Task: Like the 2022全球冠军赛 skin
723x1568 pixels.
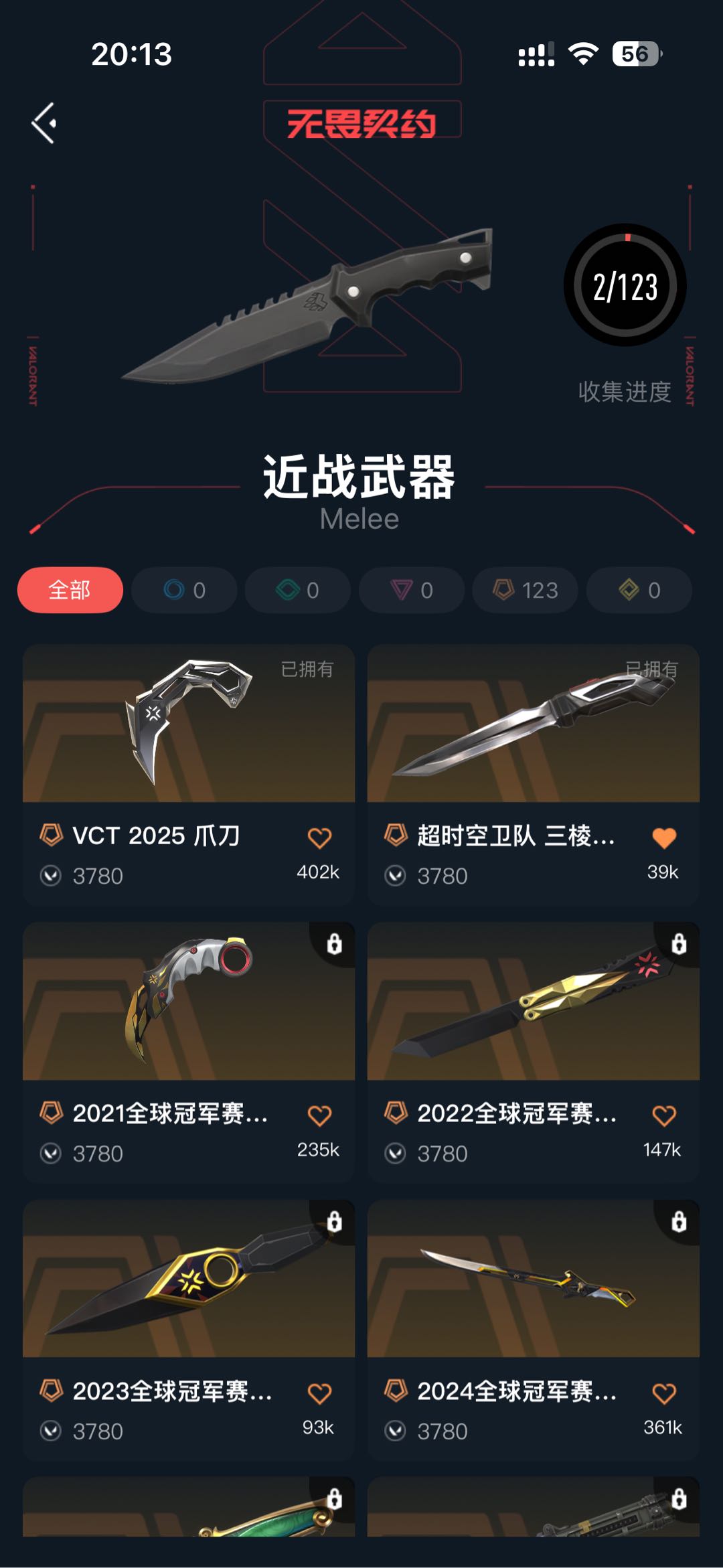Action: [664, 1115]
